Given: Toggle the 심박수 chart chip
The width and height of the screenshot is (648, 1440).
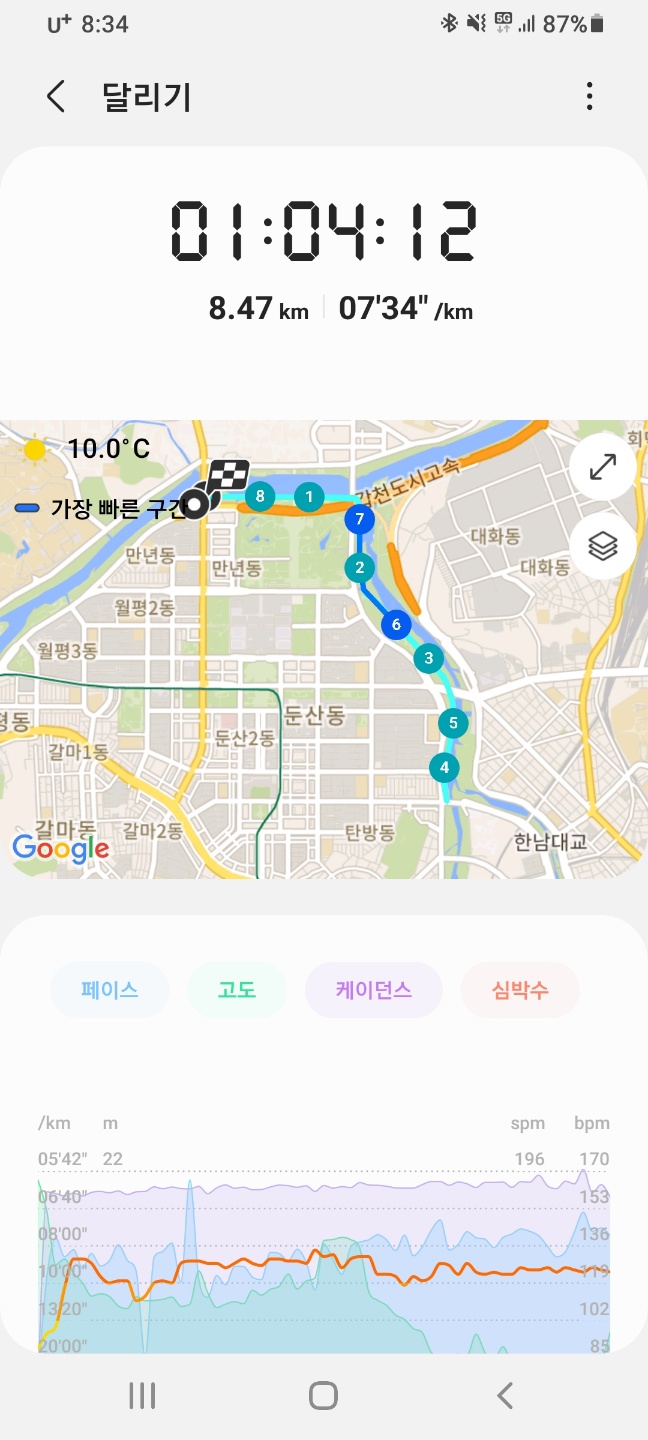Looking at the screenshot, I should tap(520, 990).
